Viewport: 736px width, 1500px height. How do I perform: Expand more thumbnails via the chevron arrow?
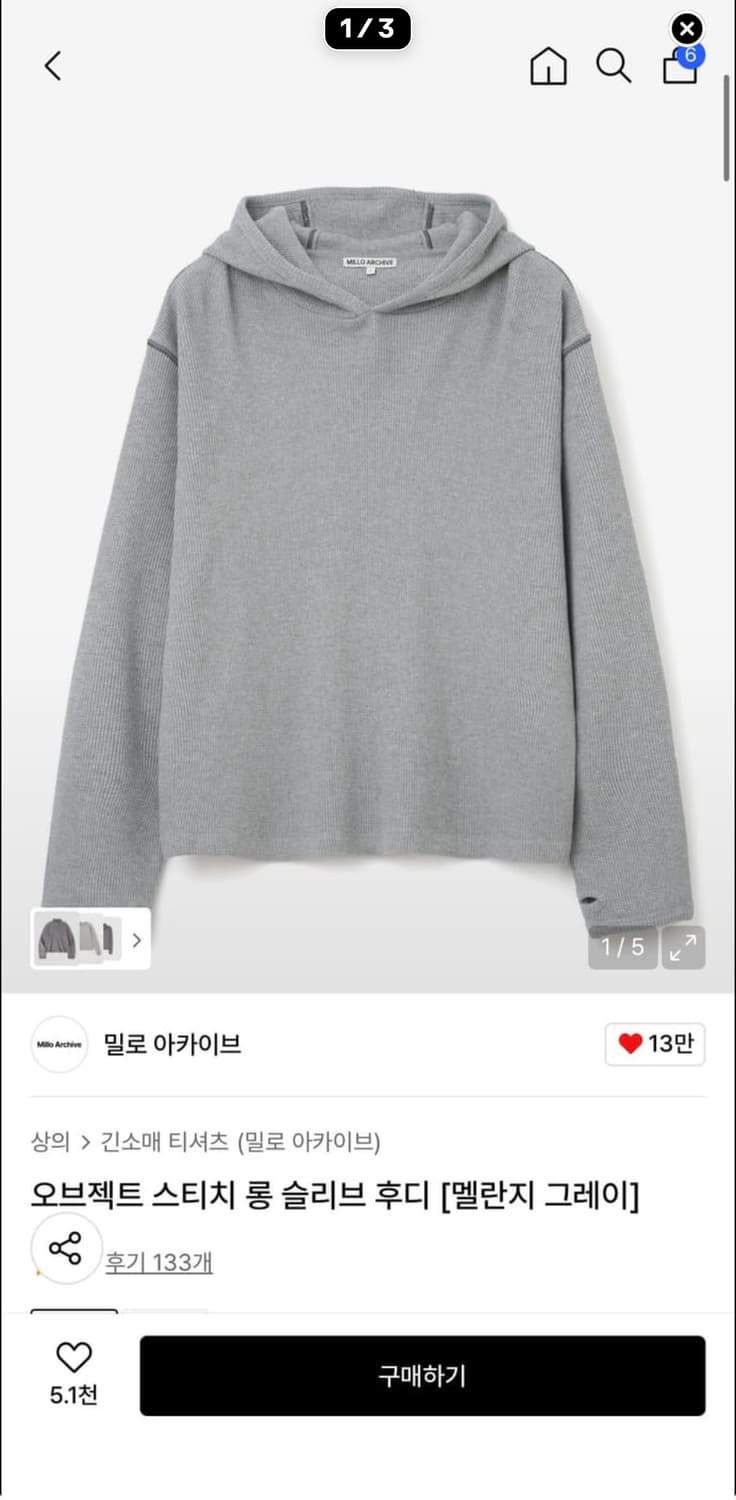click(136, 940)
